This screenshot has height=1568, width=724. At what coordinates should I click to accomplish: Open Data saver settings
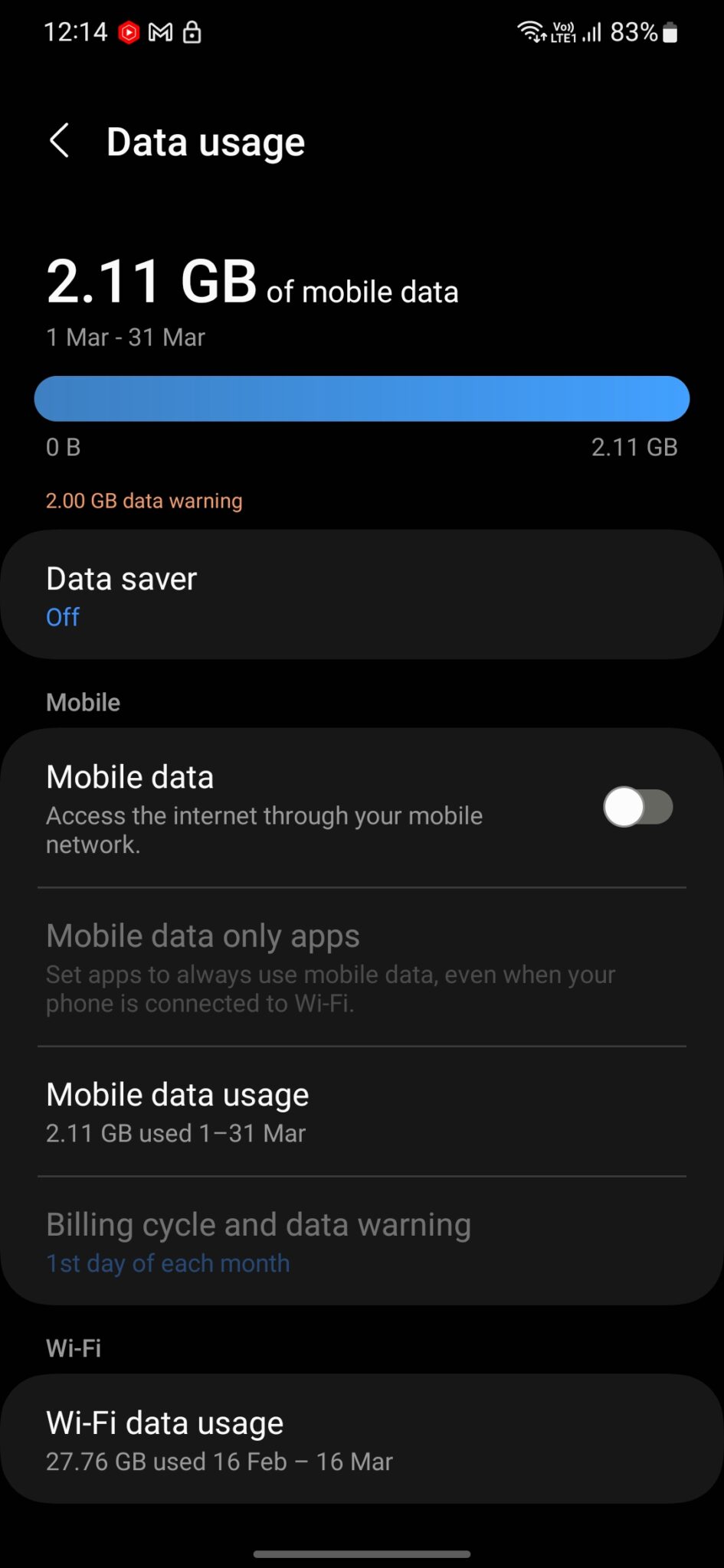[362, 595]
